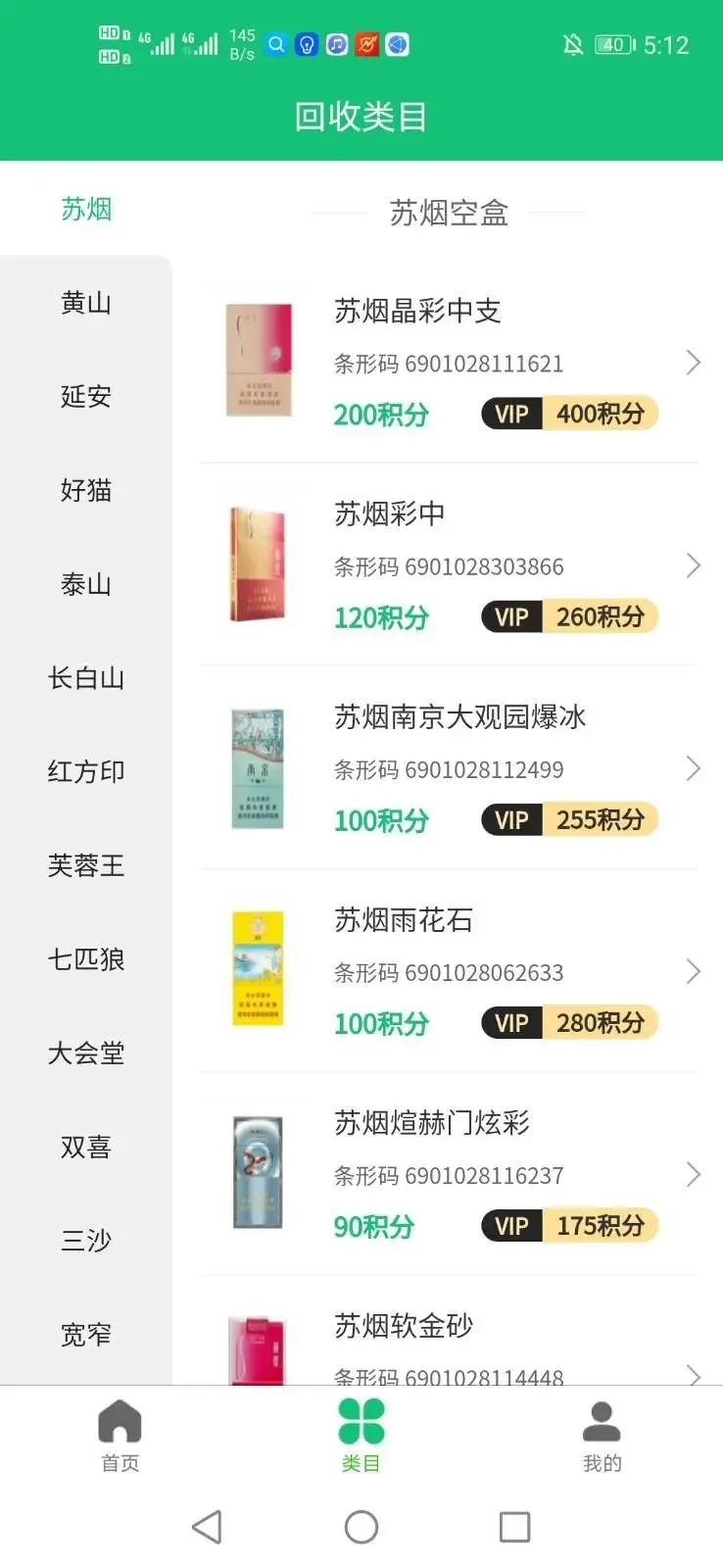
Task: Select the 芙蓉王 category in sidebar
Action: (x=86, y=865)
